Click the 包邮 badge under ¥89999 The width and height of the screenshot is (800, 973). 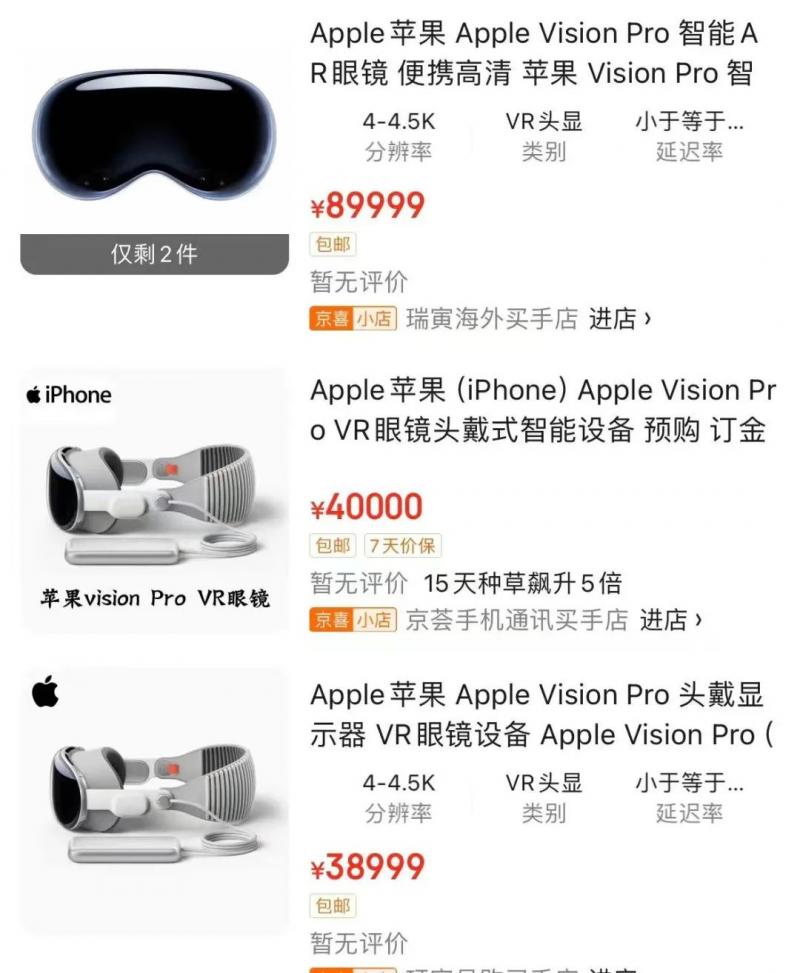point(330,243)
